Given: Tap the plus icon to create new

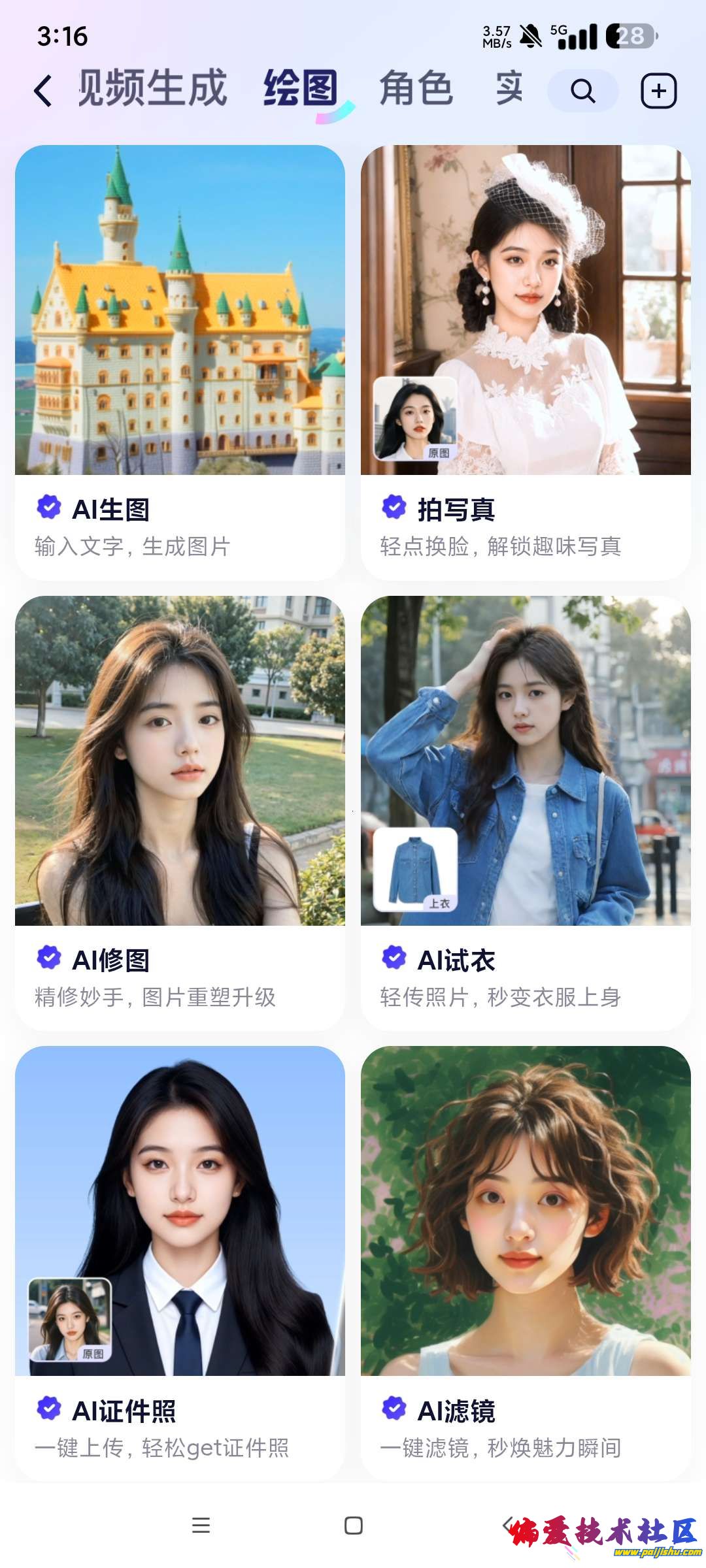Looking at the screenshot, I should click(658, 91).
